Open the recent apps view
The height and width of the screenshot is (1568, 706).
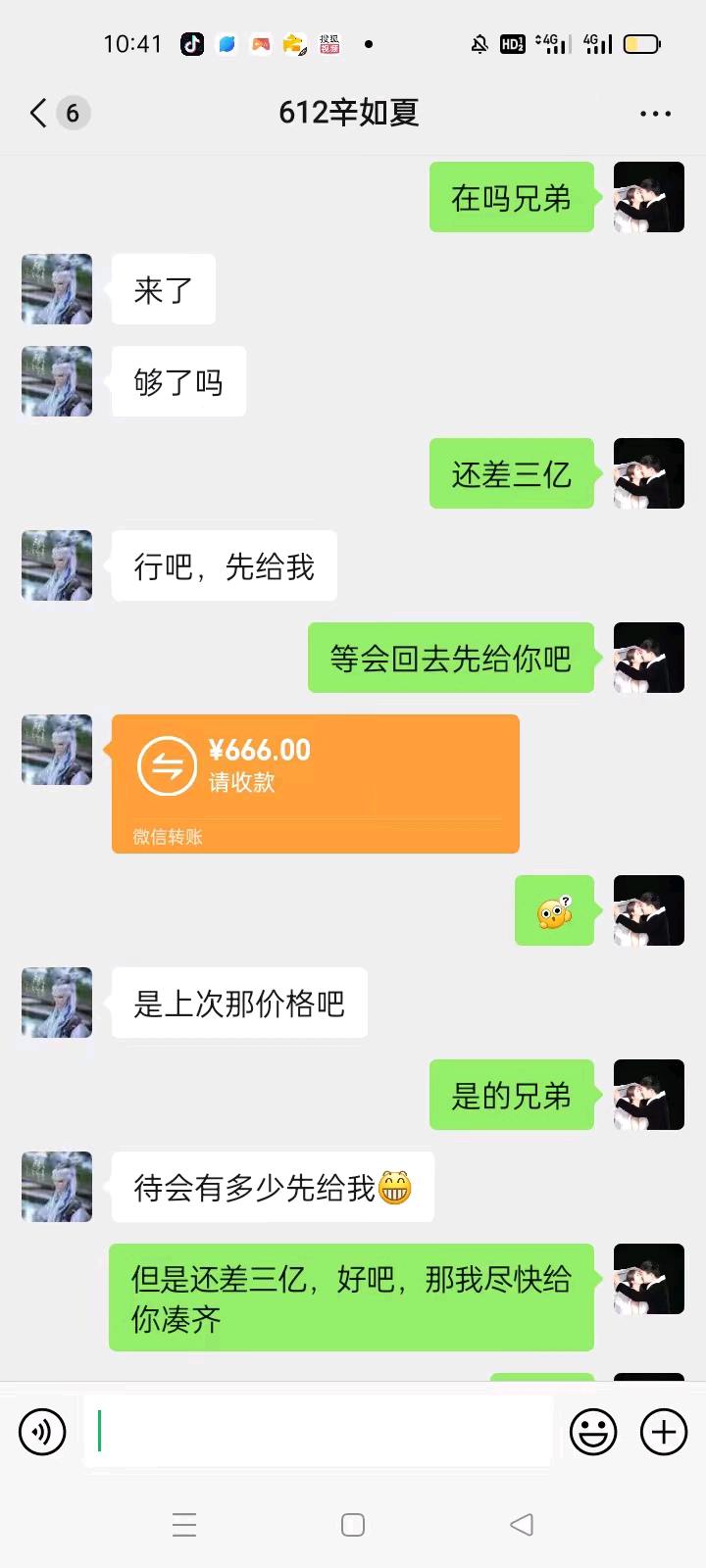[x=184, y=1525]
